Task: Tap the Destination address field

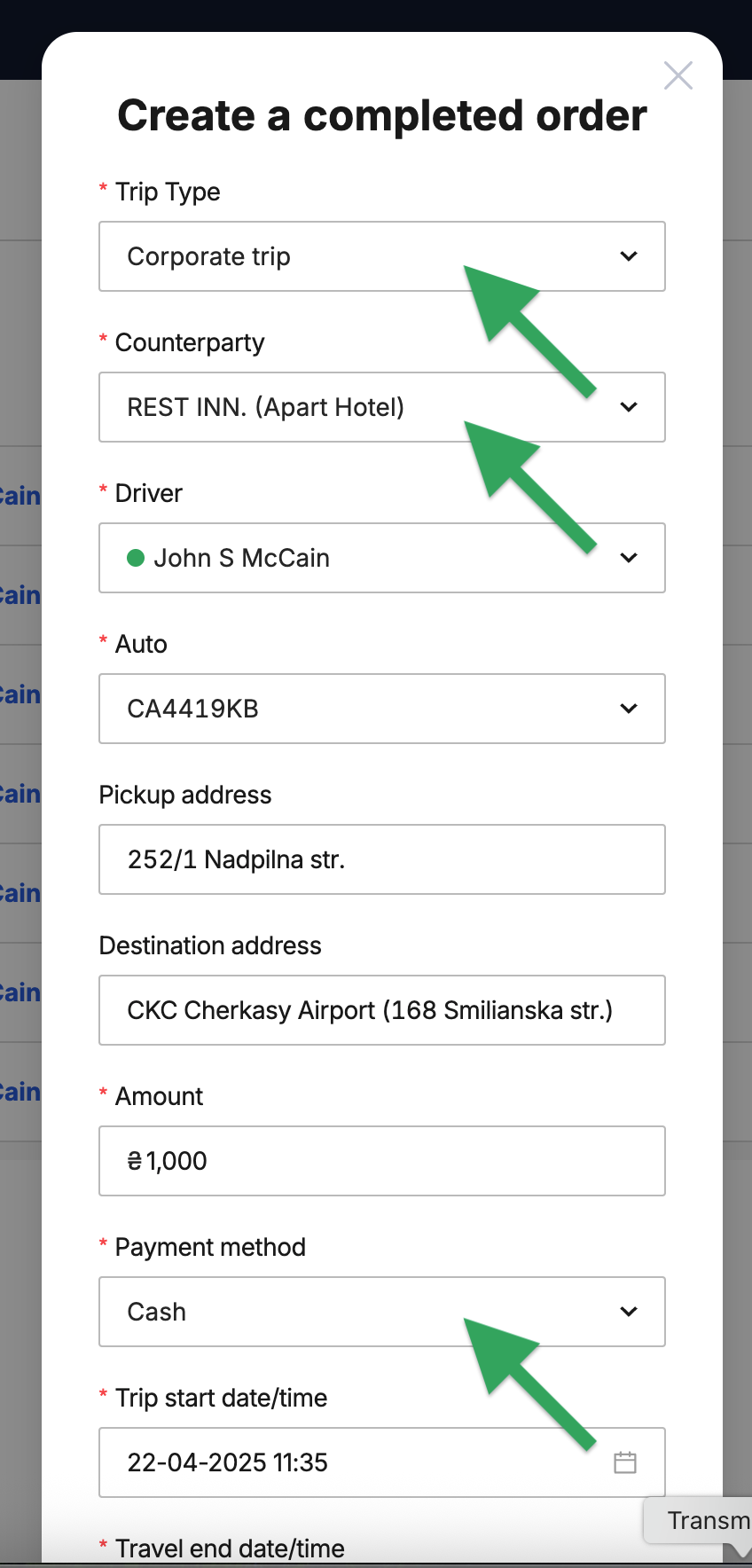Action: click(x=382, y=1010)
